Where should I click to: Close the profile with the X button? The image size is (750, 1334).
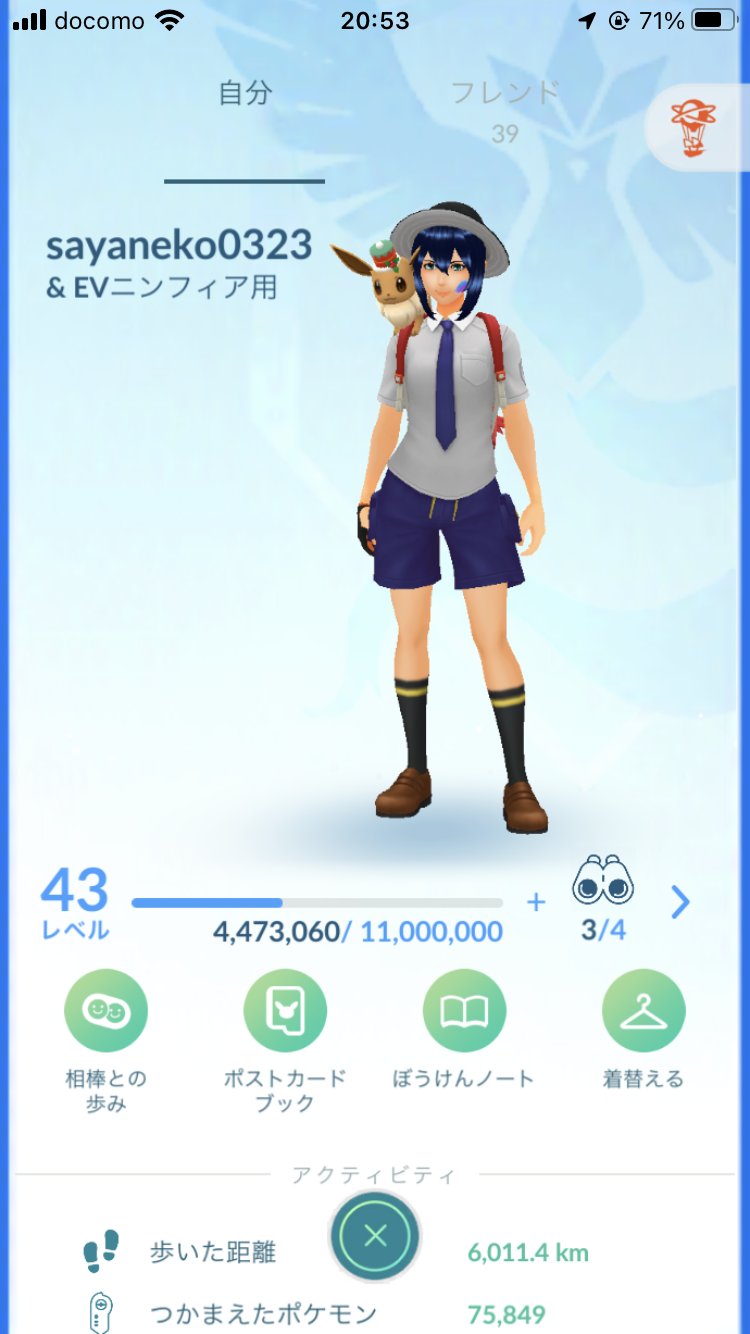[375, 1237]
